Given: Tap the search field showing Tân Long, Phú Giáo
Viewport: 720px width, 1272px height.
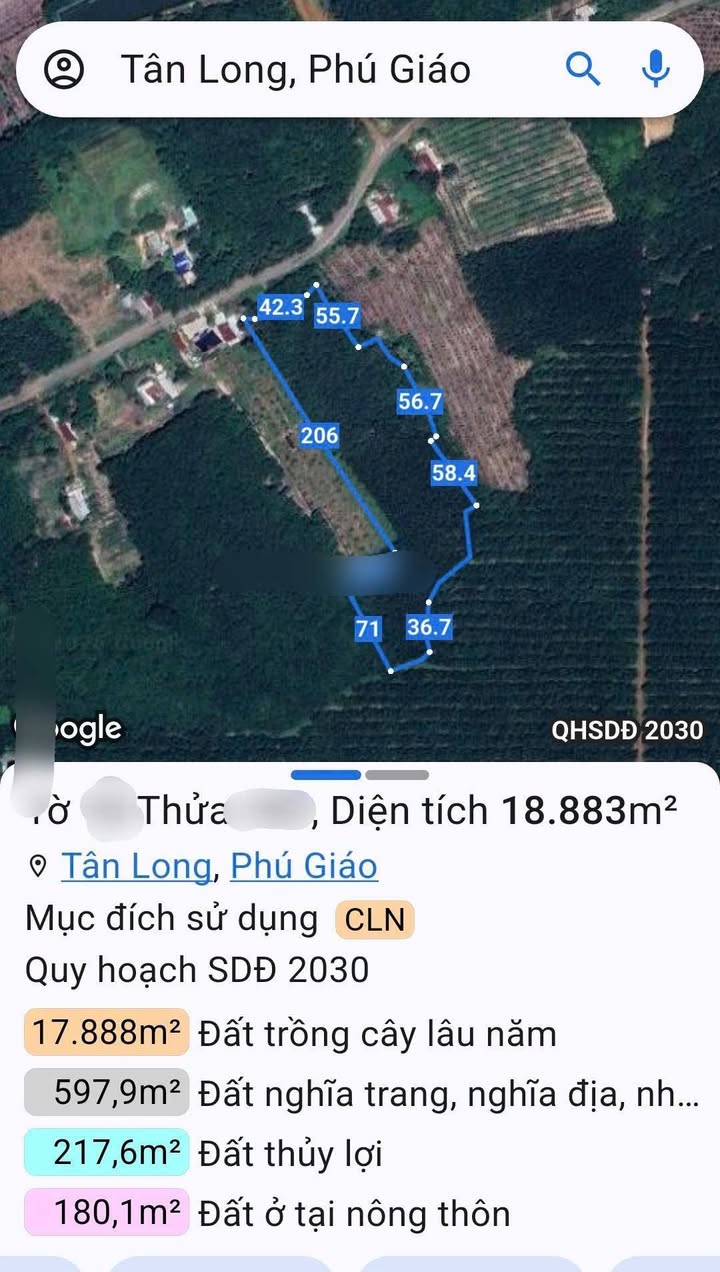Looking at the screenshot, I should pos(296,69).
